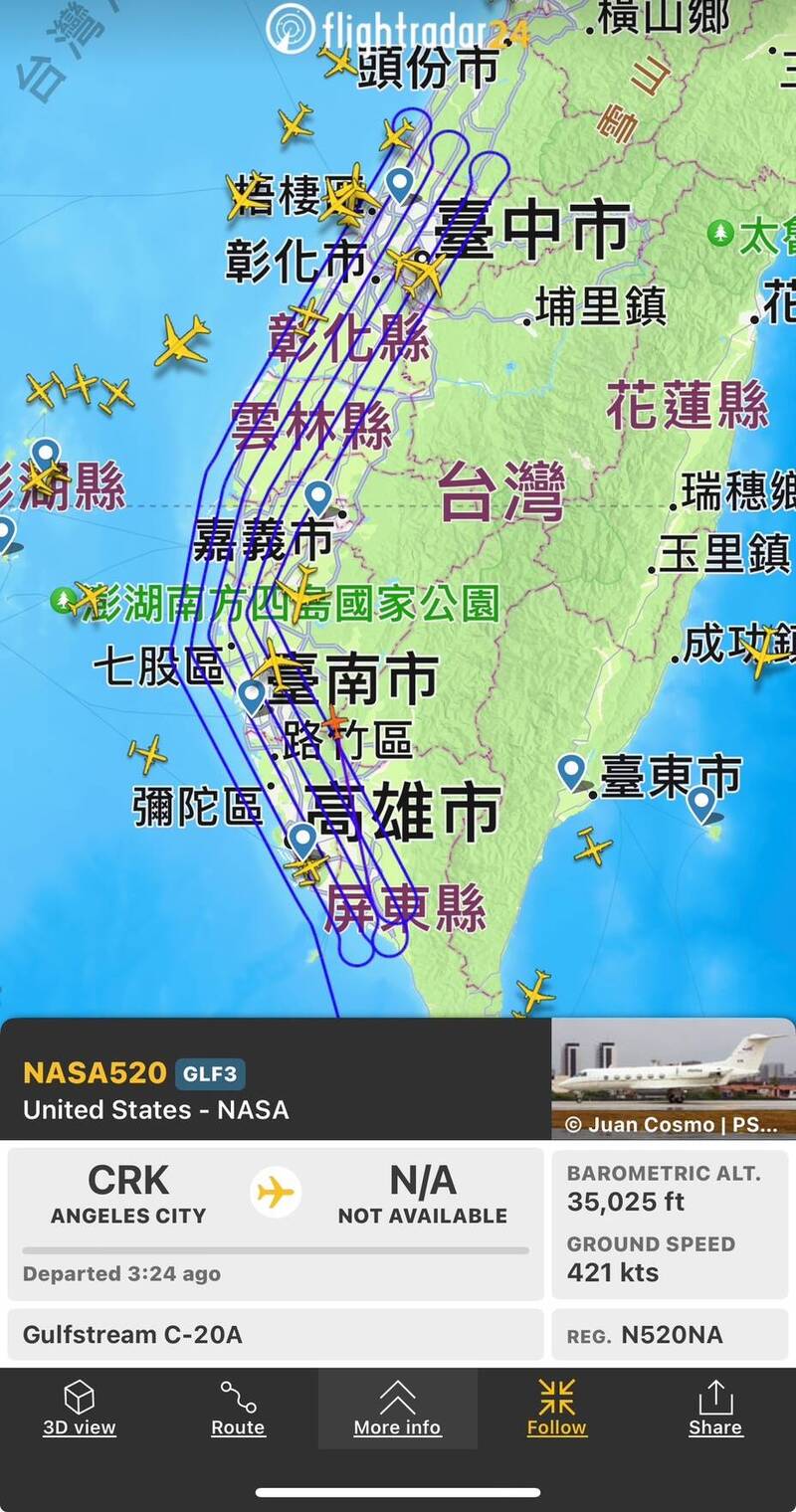The image size is (796, 1512).
Task: Share this flight
Action: point(715,1409)
